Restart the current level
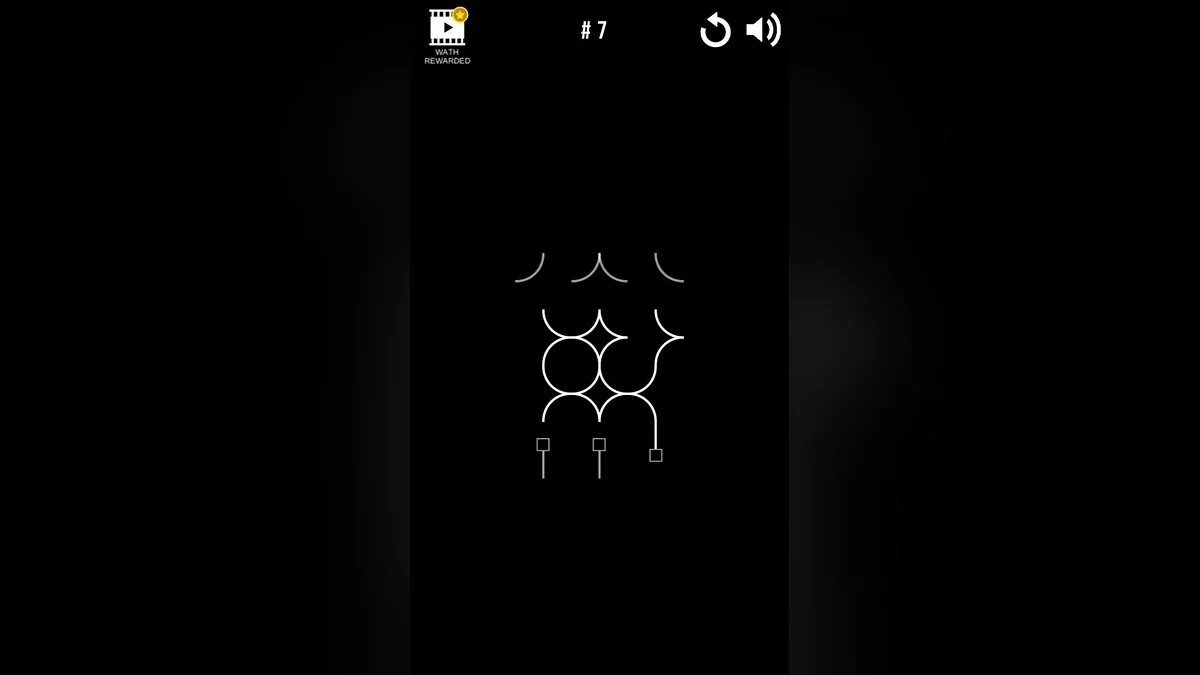Screen dimensions: 1200x675 (x=715, y=30)
